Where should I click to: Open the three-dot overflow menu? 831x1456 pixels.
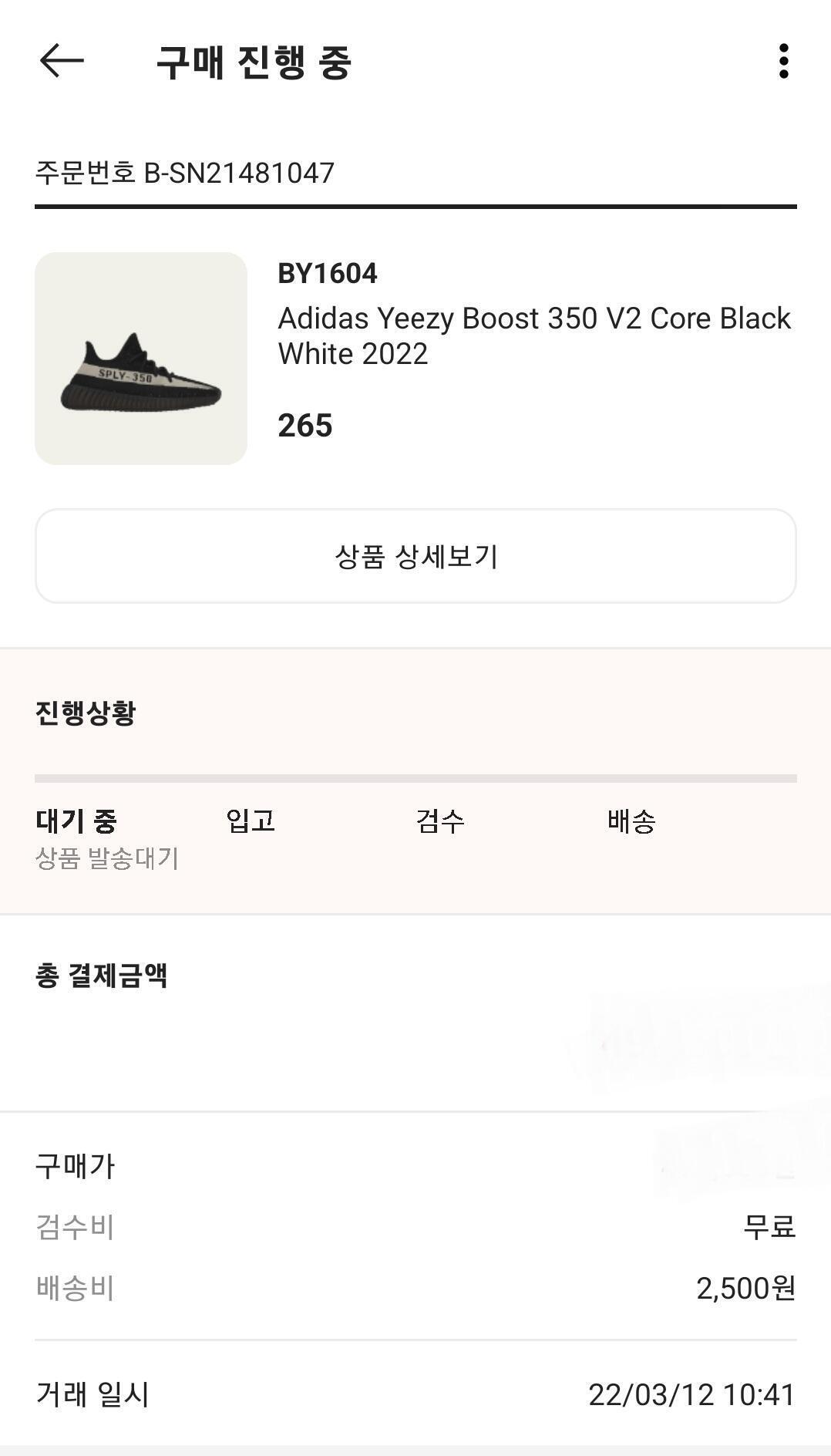coord(783,61)
